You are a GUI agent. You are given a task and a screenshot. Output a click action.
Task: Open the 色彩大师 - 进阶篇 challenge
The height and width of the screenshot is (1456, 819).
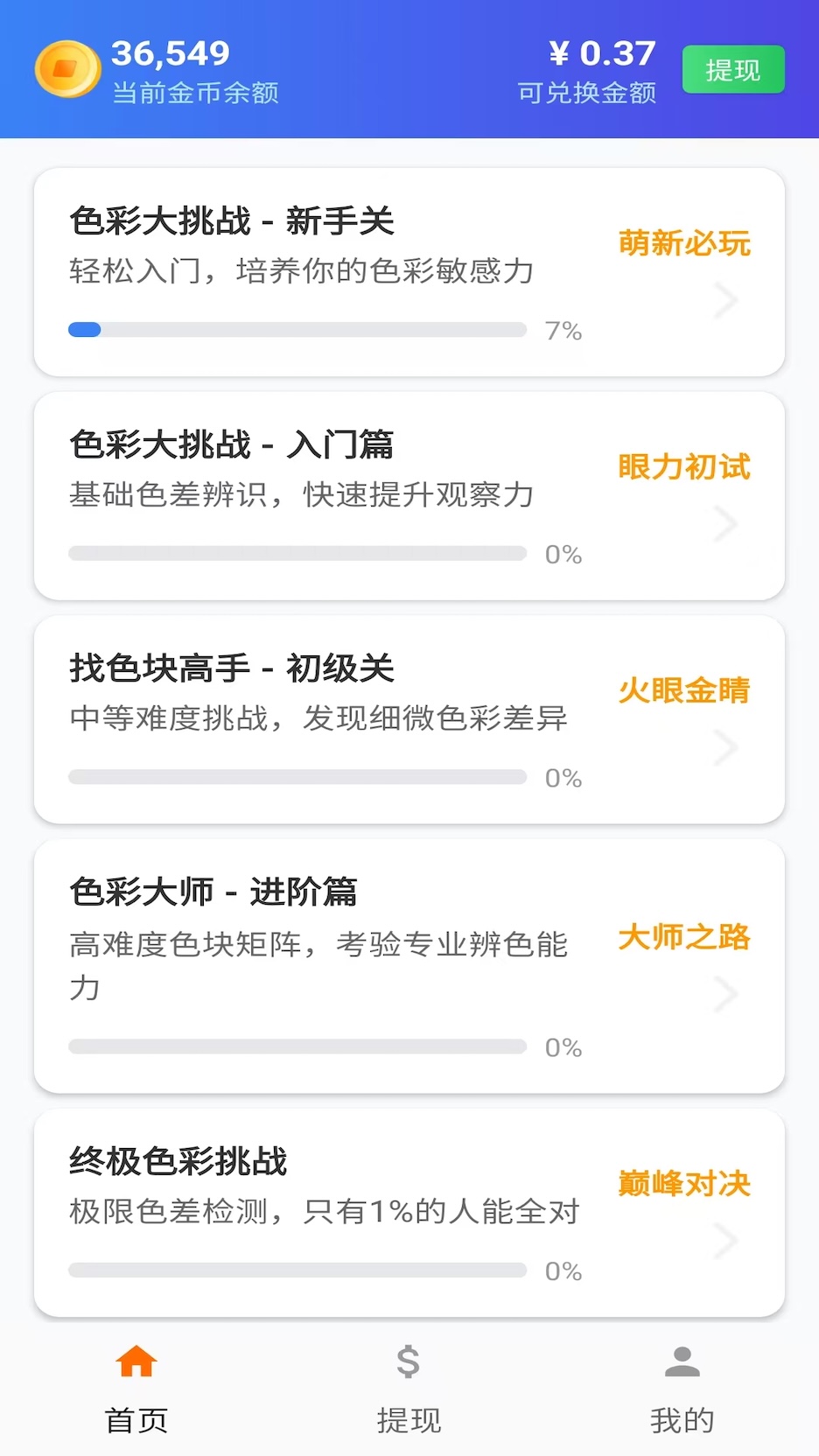725,994
